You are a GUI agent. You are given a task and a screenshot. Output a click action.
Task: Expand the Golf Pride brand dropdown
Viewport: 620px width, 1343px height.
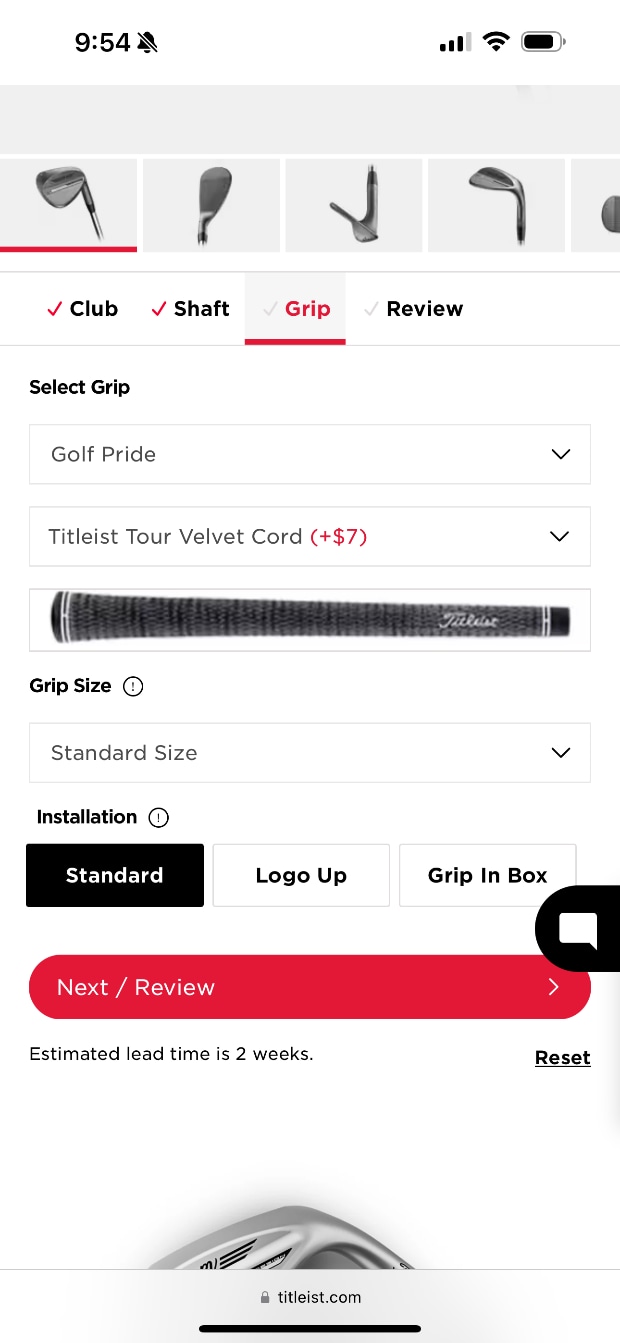[310, 454]
